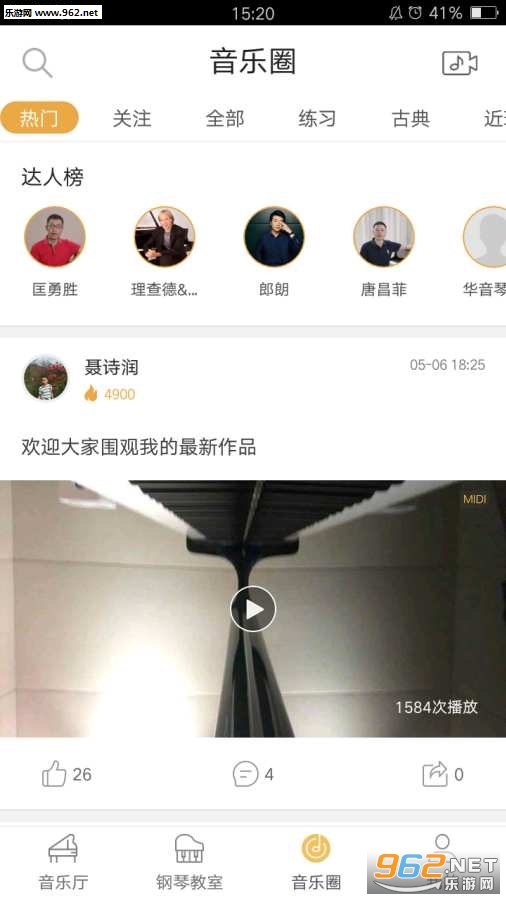This screenshot has width=506, height=900.
Task: Switch to the 古典 tab
Action: pos(411,118)
